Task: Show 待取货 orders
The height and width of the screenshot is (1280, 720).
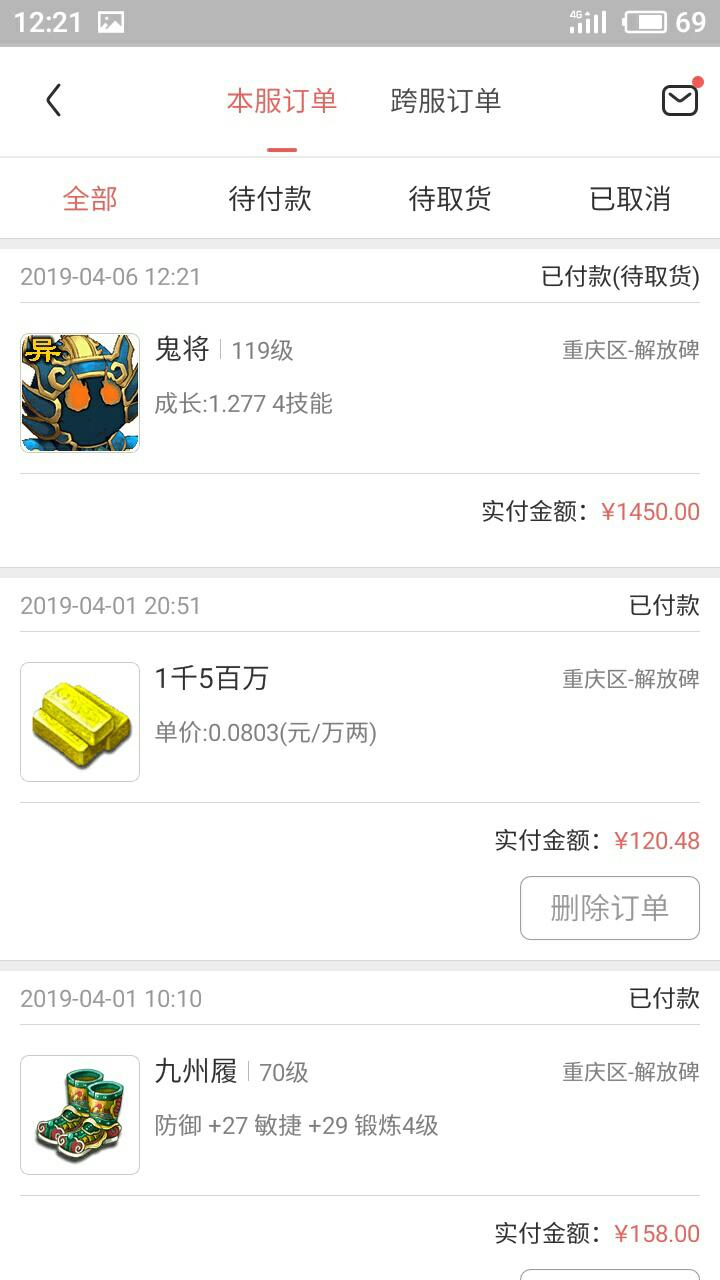Action: pyautogui.click(x=450, y=199)
